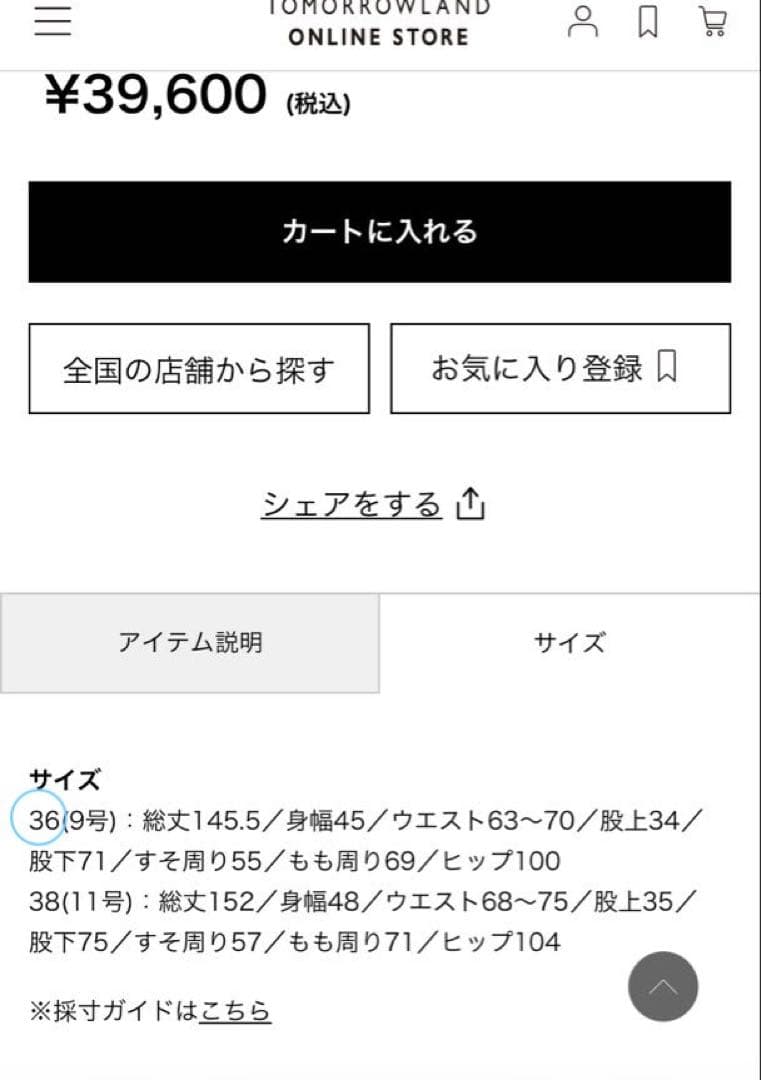Open the shopping cart icon

(714, 21)
